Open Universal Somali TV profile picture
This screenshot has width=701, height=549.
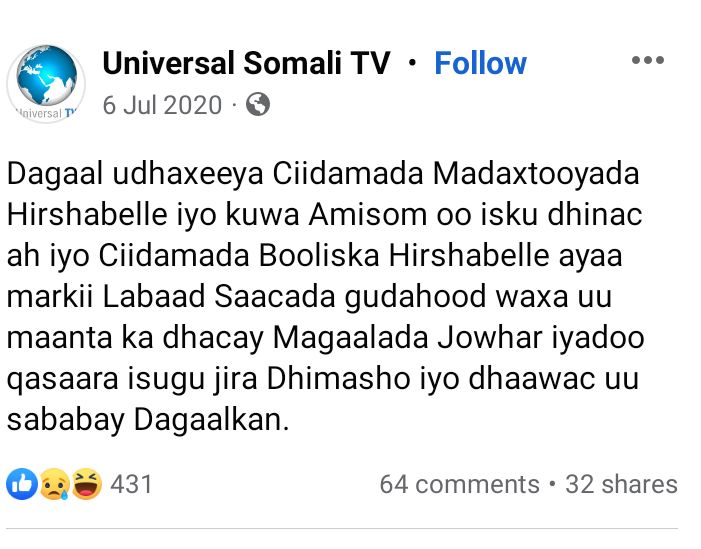tap(44, 85)
